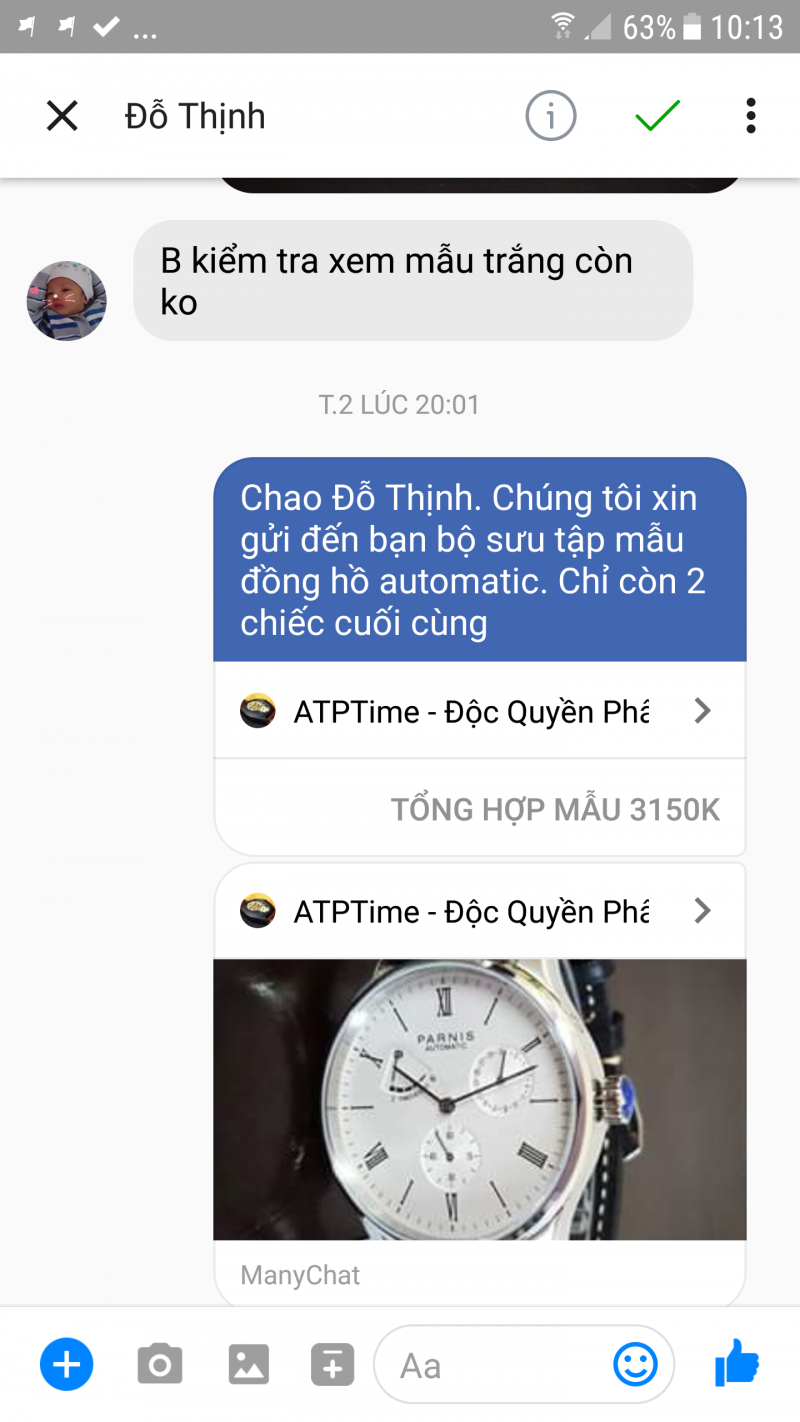Tap the TỔNG HỢP MẪU 3150K button

point(555,809)
